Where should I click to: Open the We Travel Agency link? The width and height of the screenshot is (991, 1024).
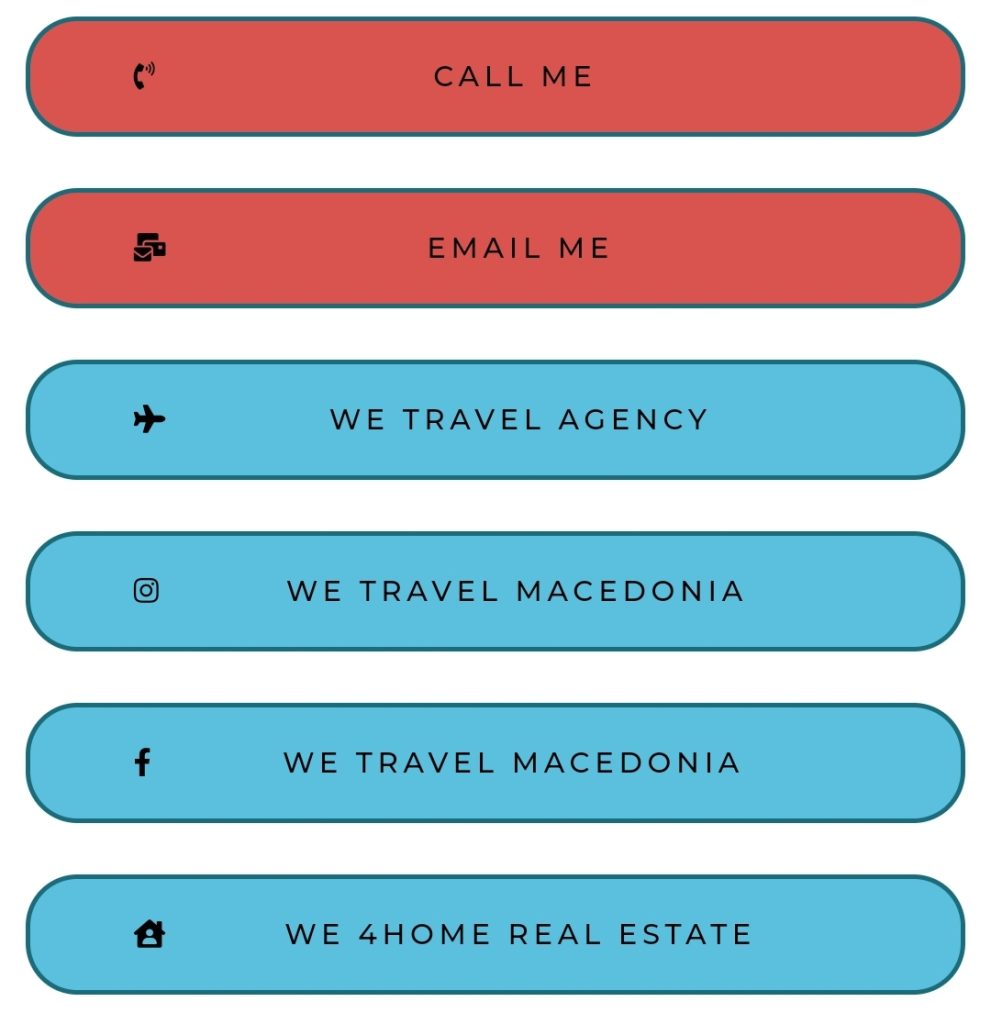[x=495, y=420]
